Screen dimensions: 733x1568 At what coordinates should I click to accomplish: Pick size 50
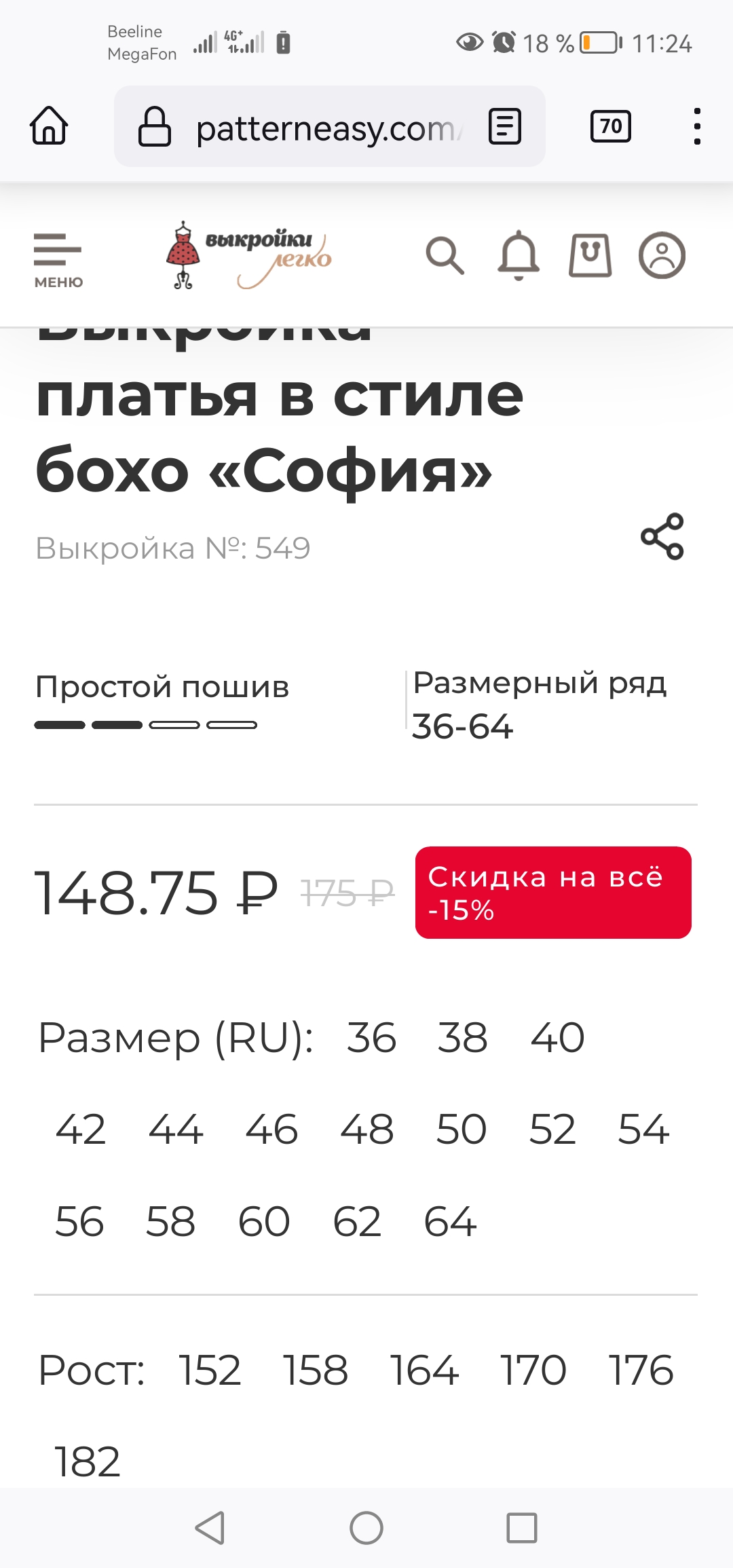(x=462, y=1130)
